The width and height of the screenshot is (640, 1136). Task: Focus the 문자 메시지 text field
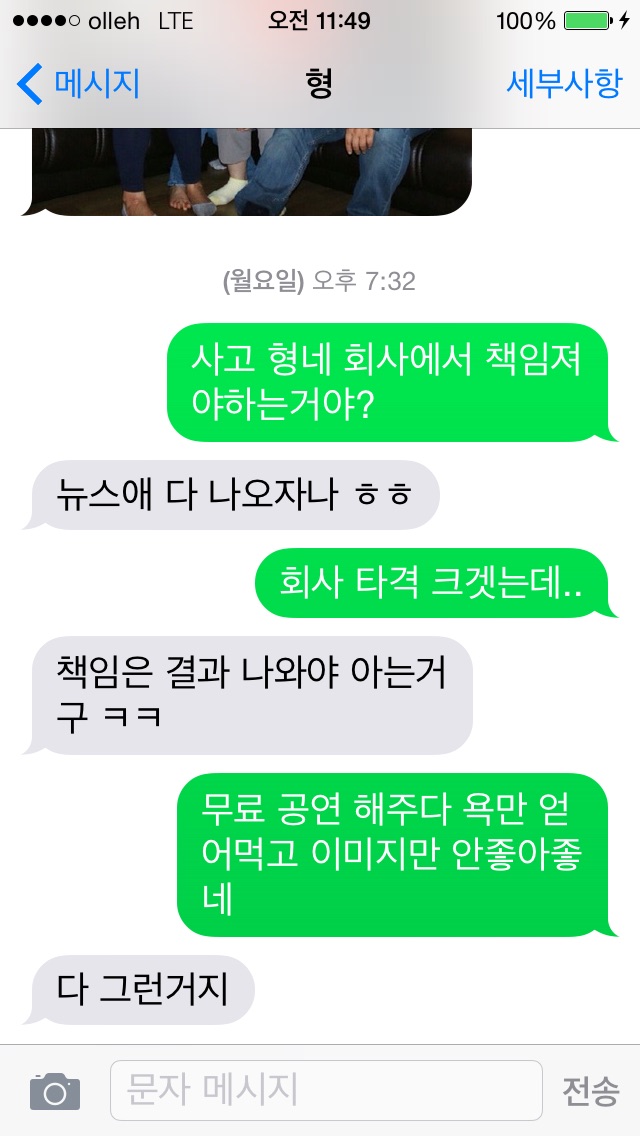(x=325, y=1090)
